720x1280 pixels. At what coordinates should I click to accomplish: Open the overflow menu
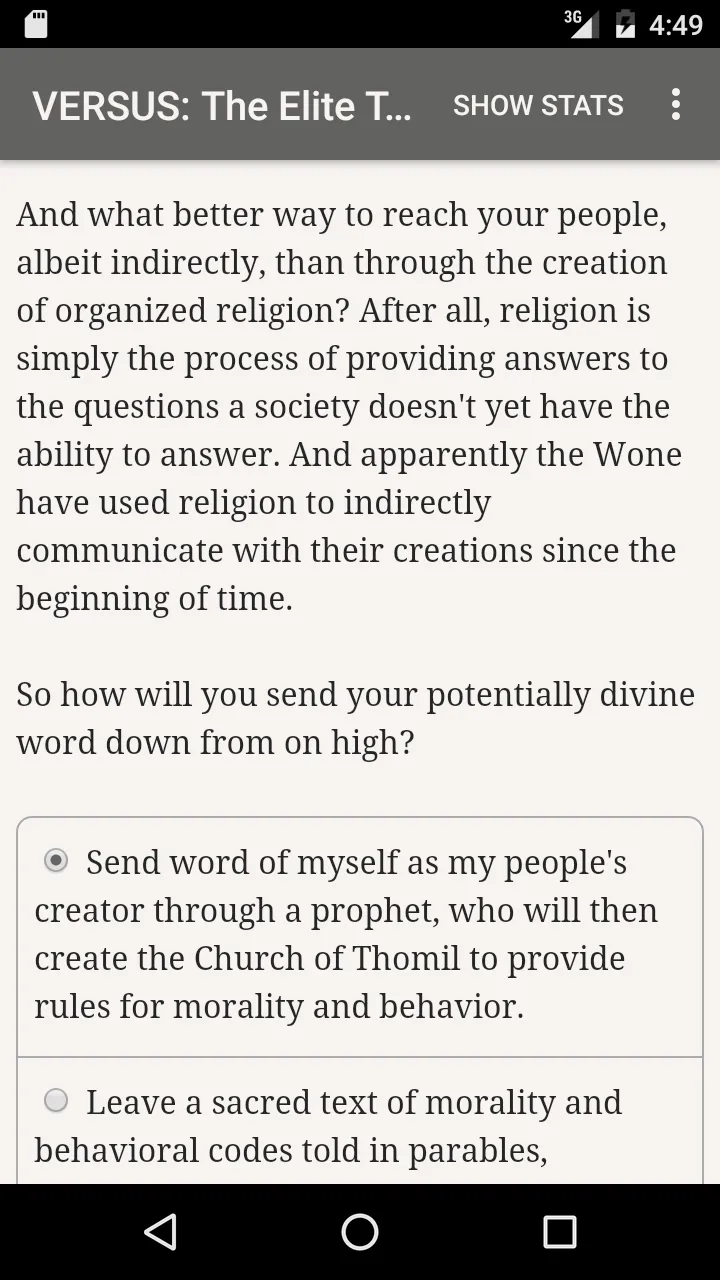tap(676, 105)
